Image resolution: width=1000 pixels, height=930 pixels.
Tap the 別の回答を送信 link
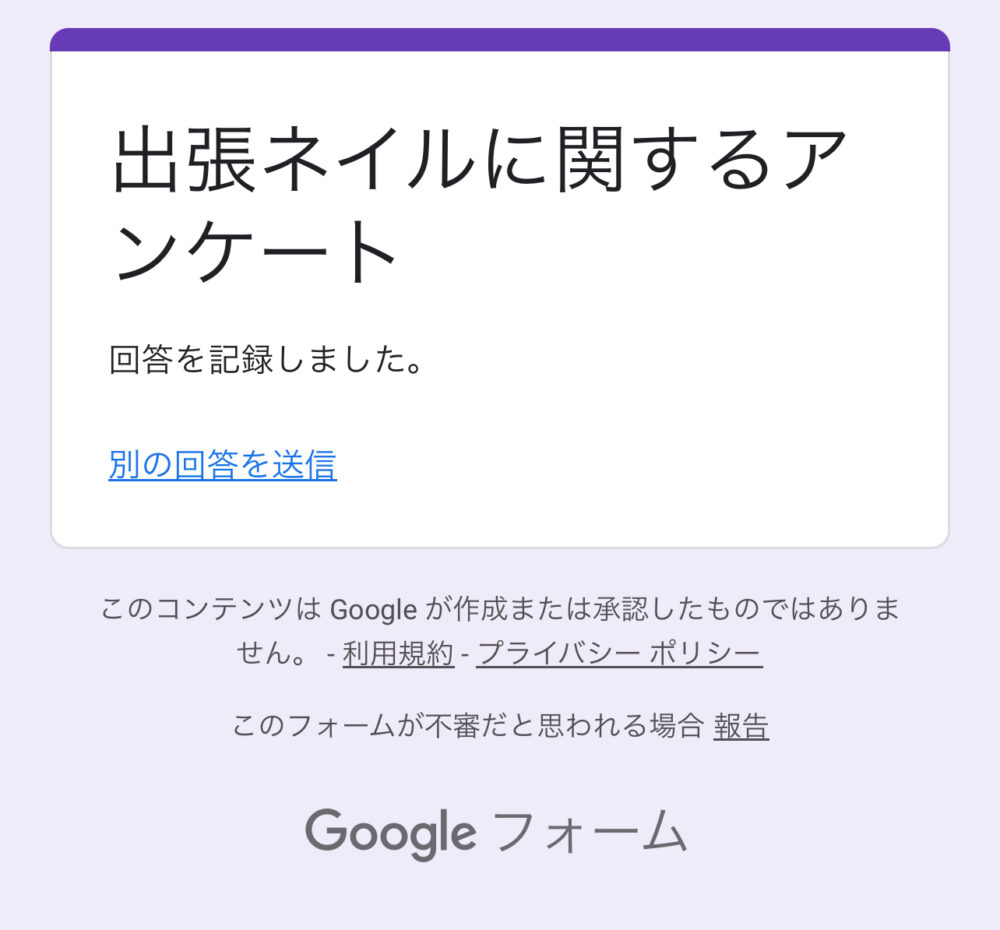pyautogui.click(x=222, y=465)
